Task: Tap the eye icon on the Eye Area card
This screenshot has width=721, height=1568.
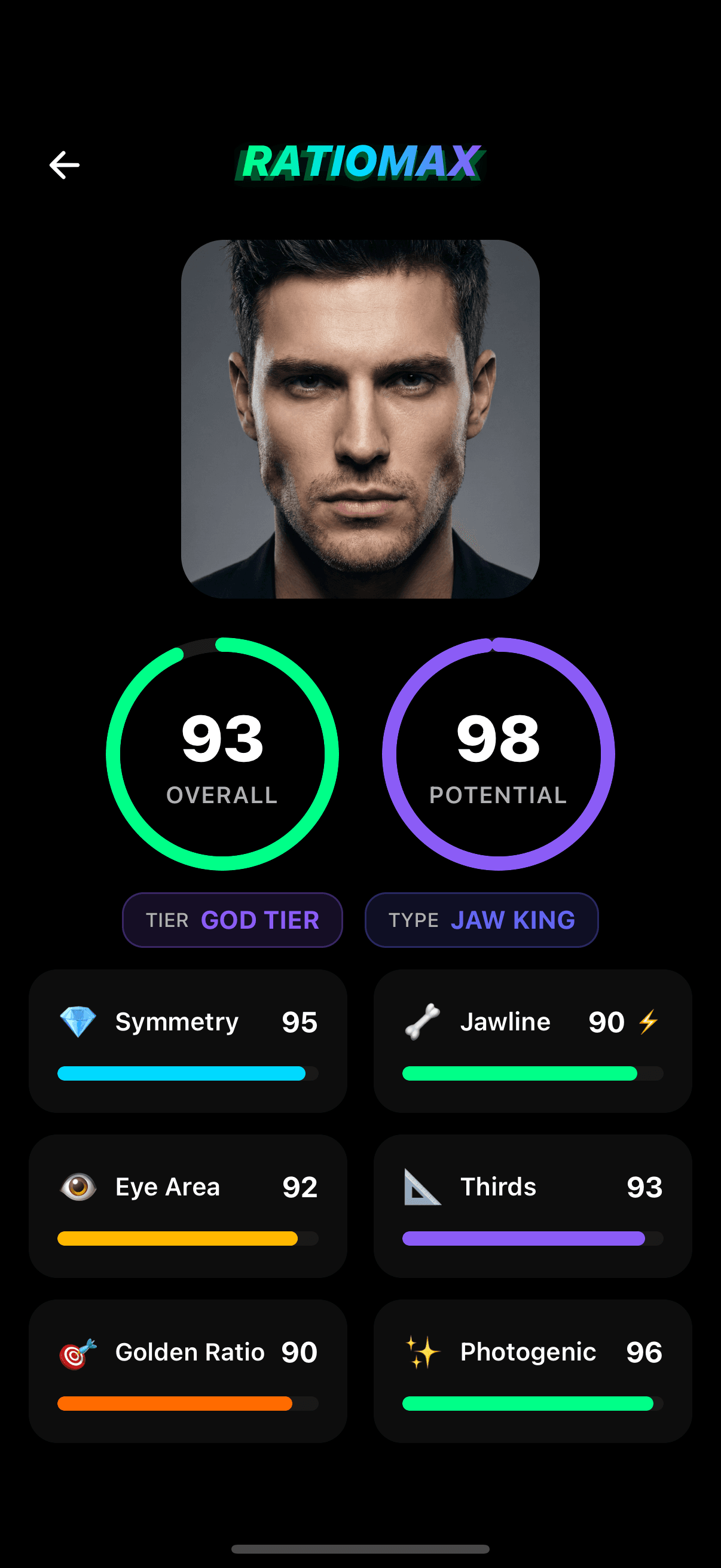Action: pyautogui.click(x=77, y=1186)
